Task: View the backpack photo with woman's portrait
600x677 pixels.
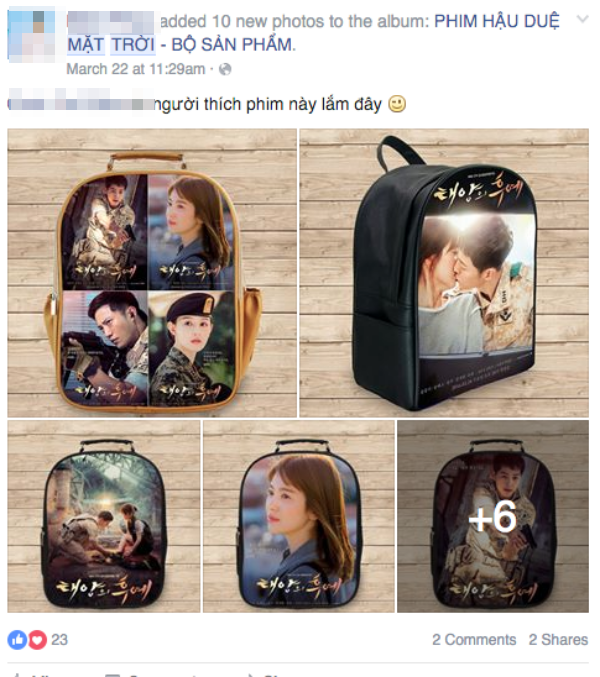Action: [x=298, y=516]
